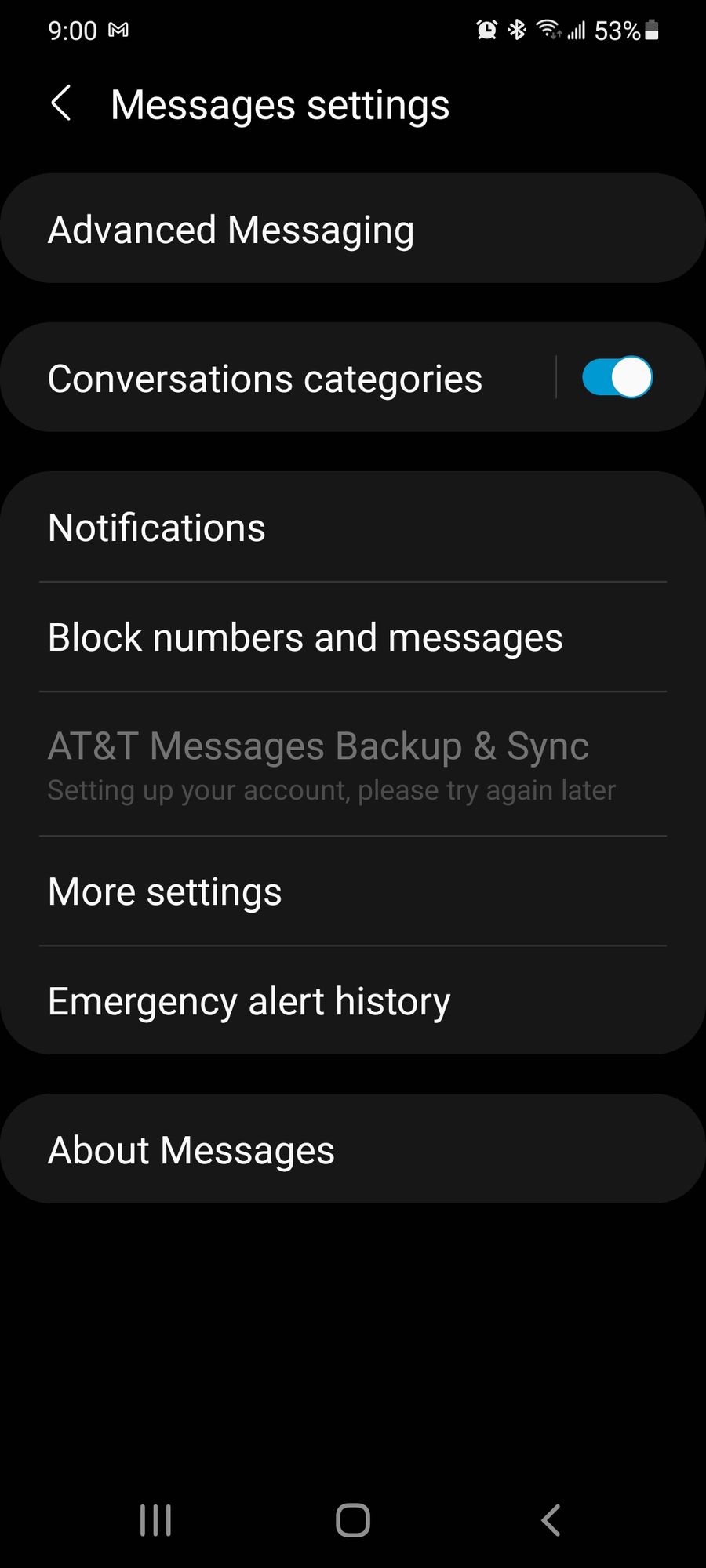The image size is (706, 1568).
Task: Tap the Recents navigation button
Action: (x=155, y=1519)
